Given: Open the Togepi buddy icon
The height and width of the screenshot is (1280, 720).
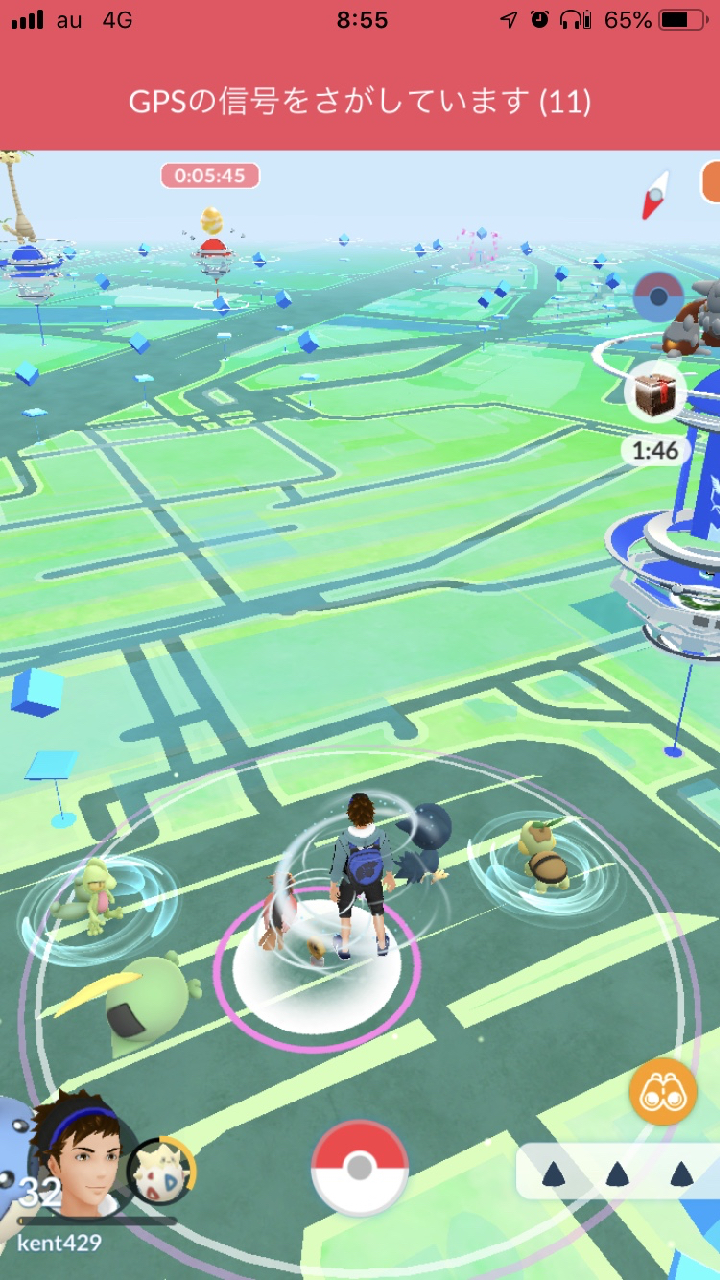Looking at the screenshot, I should (160, 1171).
